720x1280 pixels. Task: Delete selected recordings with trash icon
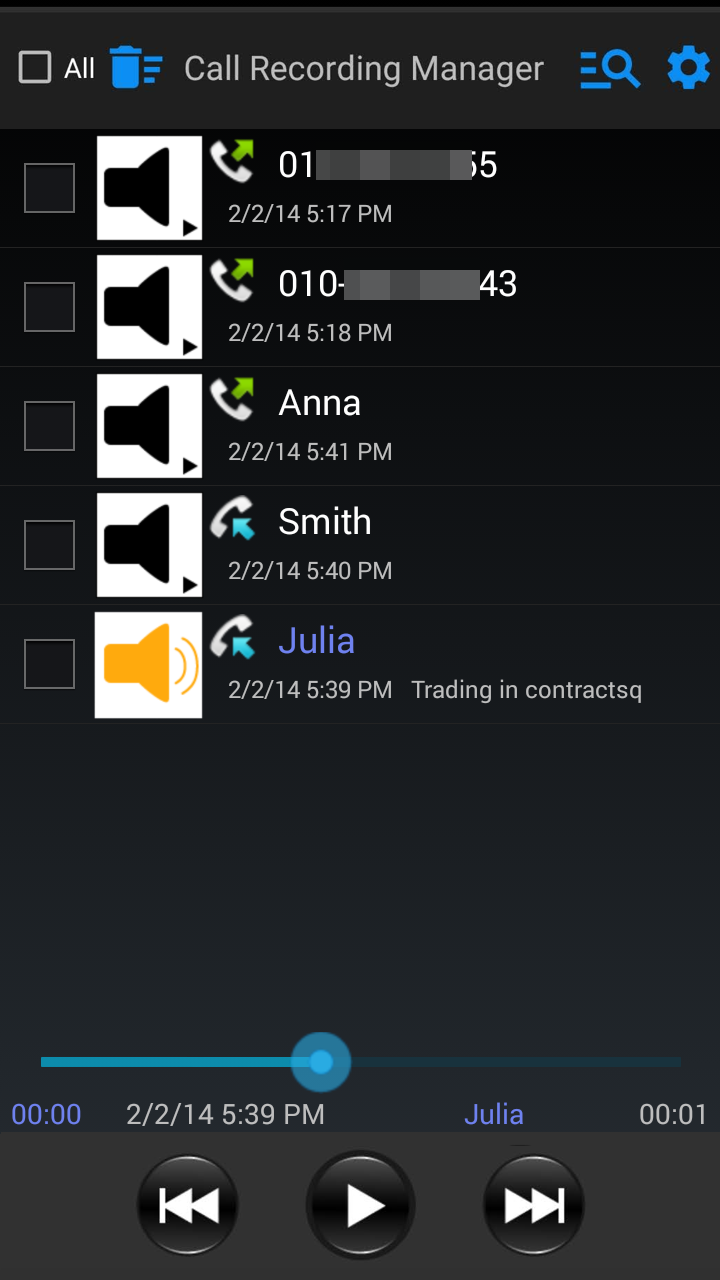coord(135,68)
